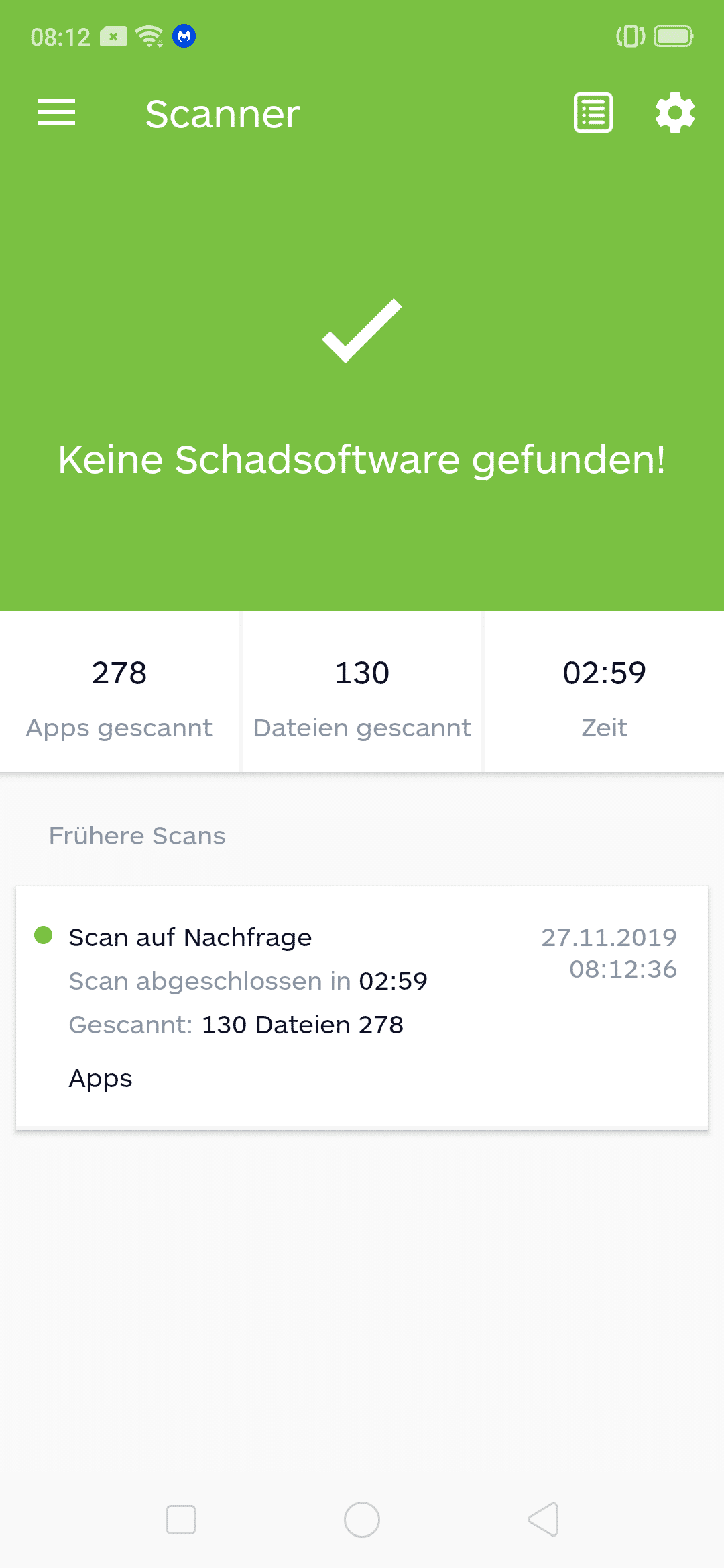Tap the checkmark to start a scan

coord(362,331)
